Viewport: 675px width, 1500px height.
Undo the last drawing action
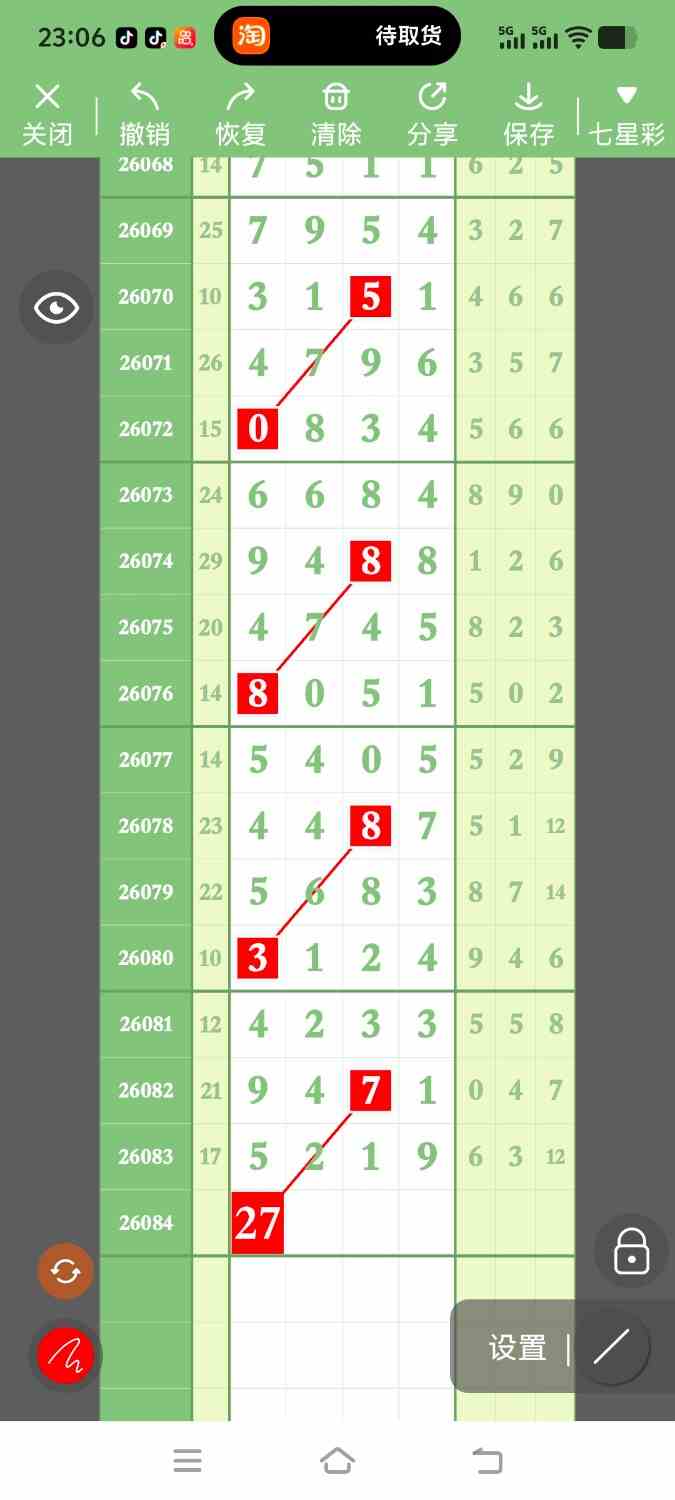coord(145,115)
